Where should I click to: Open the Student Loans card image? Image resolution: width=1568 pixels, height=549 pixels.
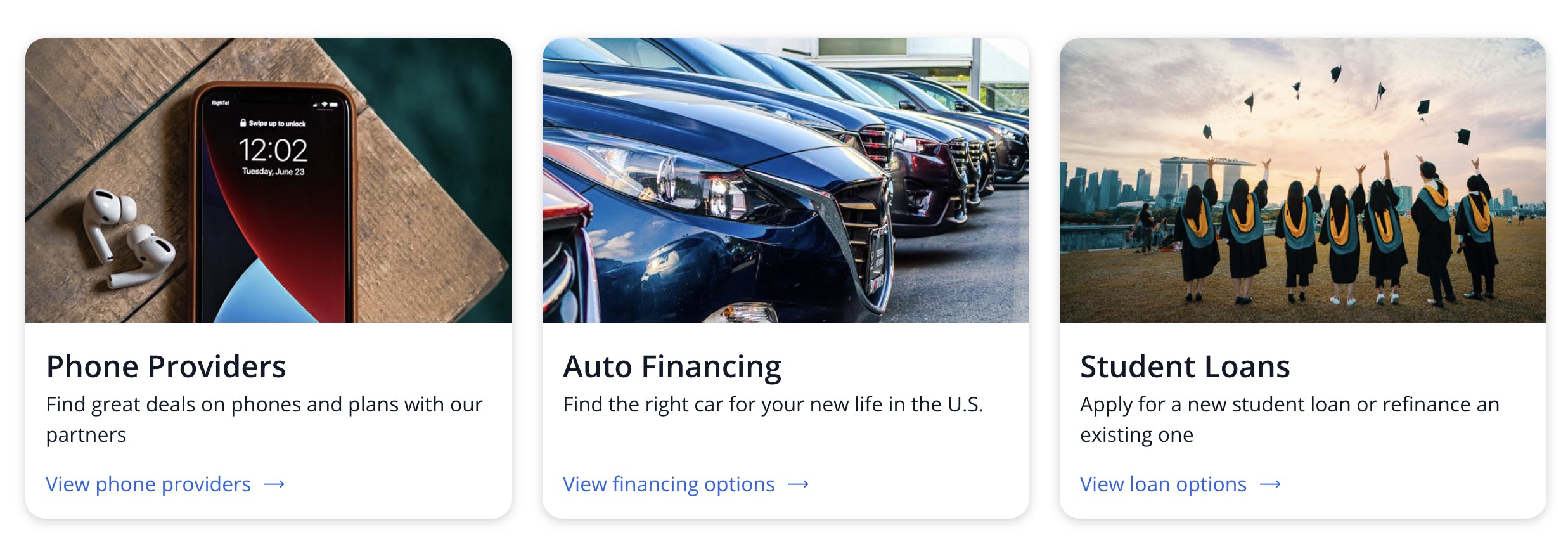1302,181
